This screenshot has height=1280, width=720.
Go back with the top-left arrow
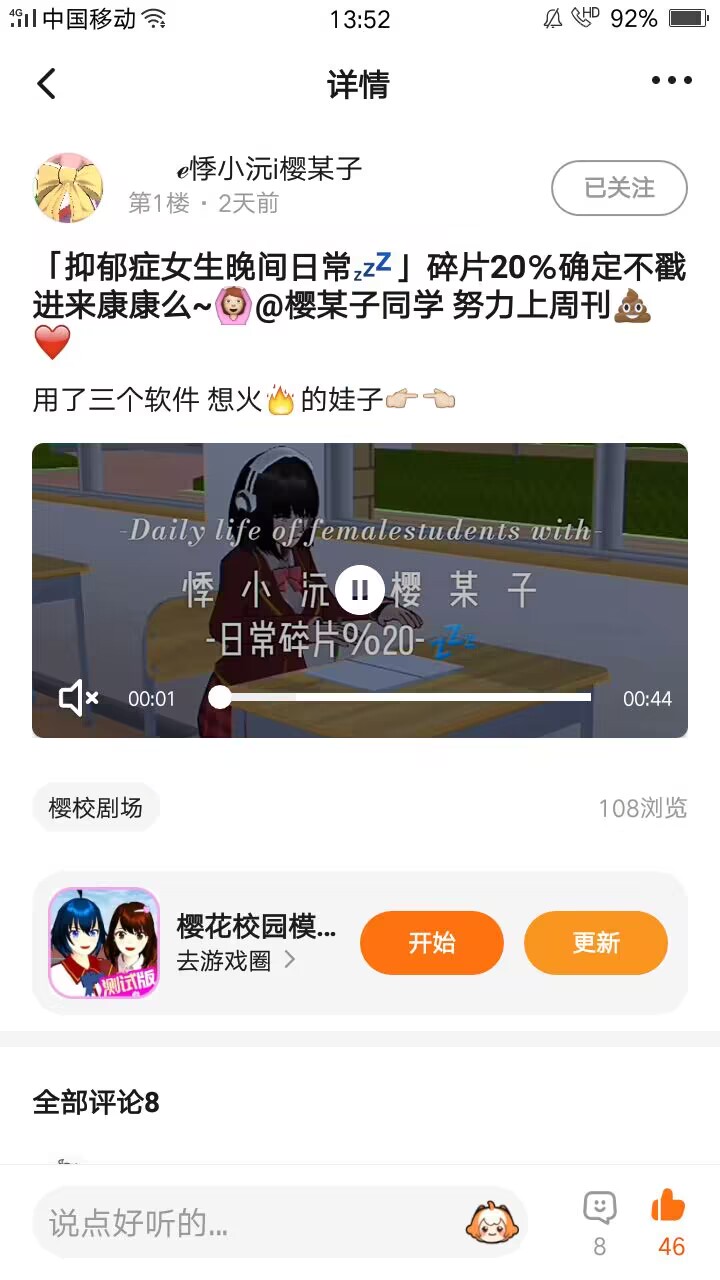(47, 84)
